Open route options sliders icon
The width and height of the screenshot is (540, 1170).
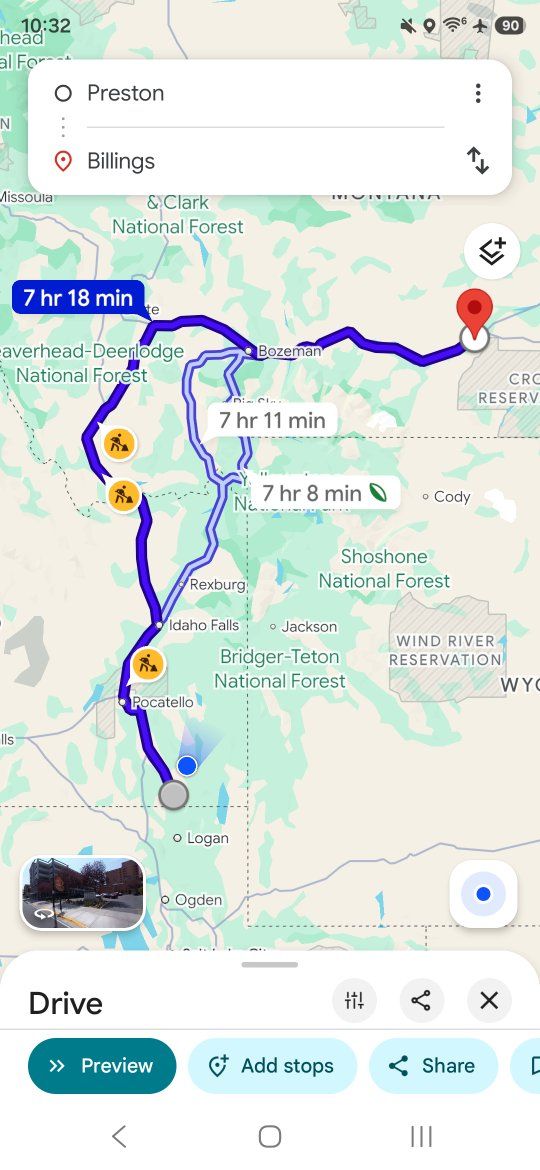tap(354, 1000)
